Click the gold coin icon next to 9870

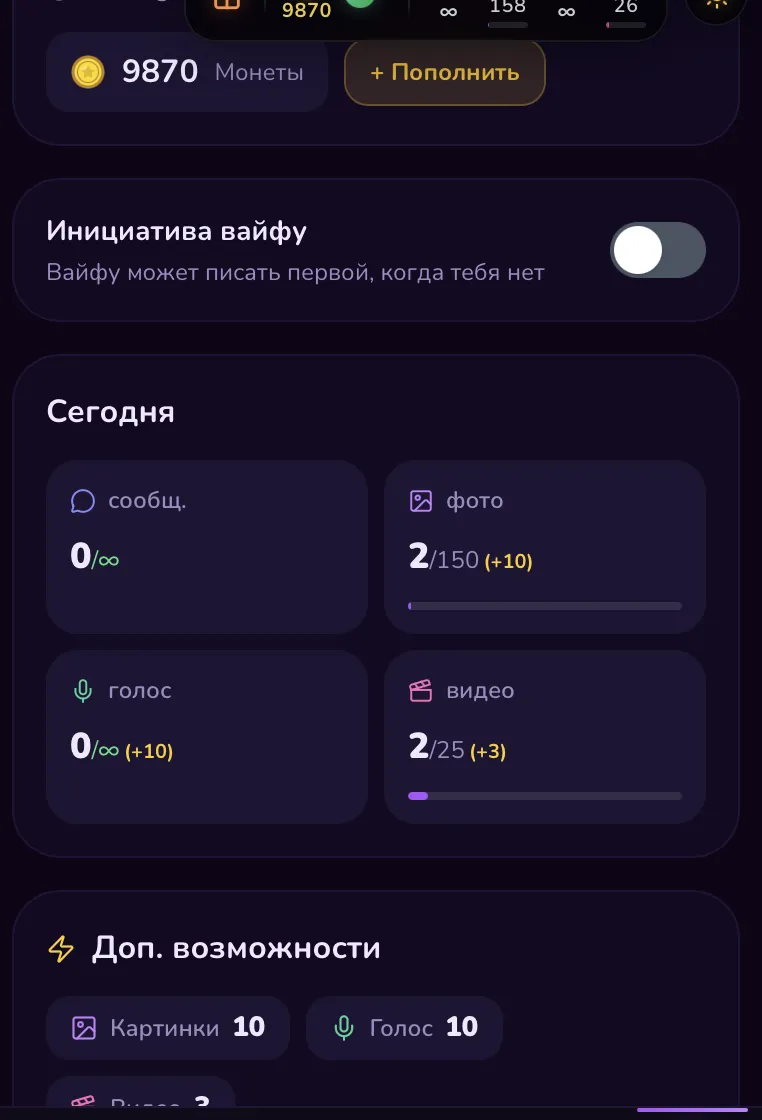point(88,72)
